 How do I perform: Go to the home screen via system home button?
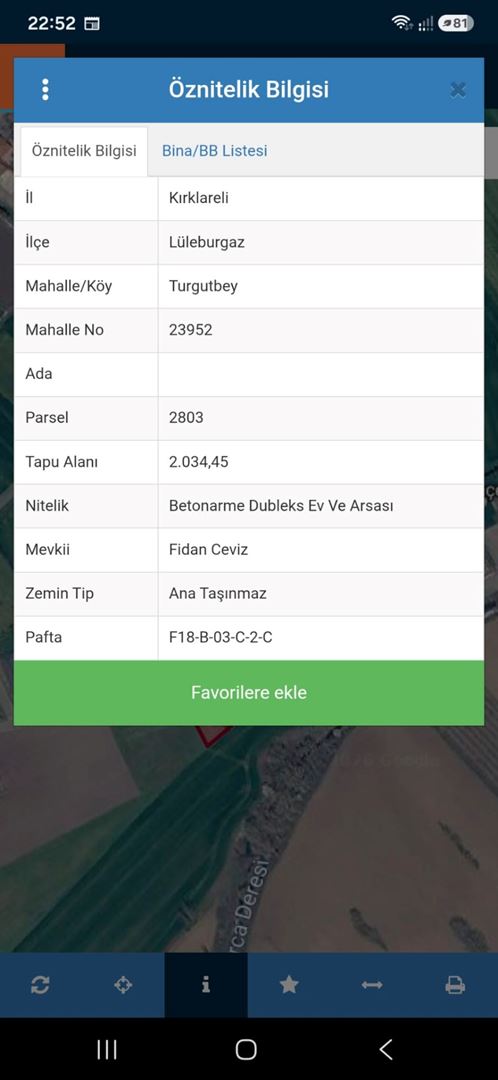(246, 1050)
